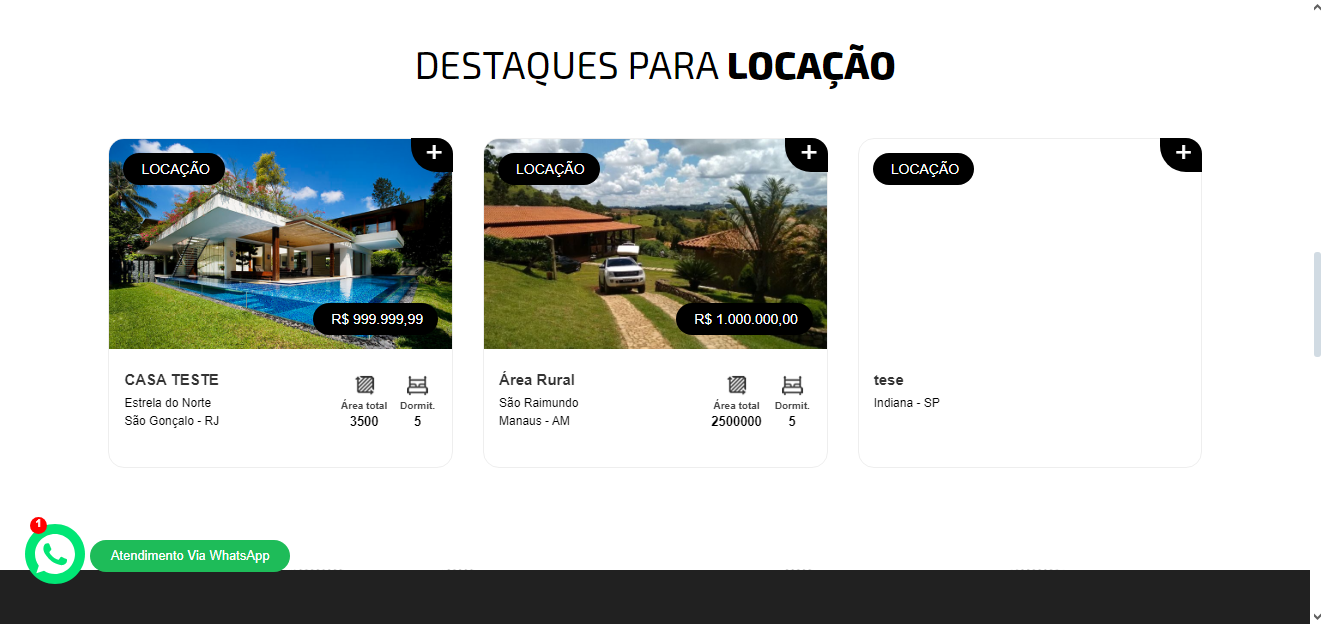1325x624 pixels.
Task: Open the CASA TESTE property card
Action: [x=171, y=380]
